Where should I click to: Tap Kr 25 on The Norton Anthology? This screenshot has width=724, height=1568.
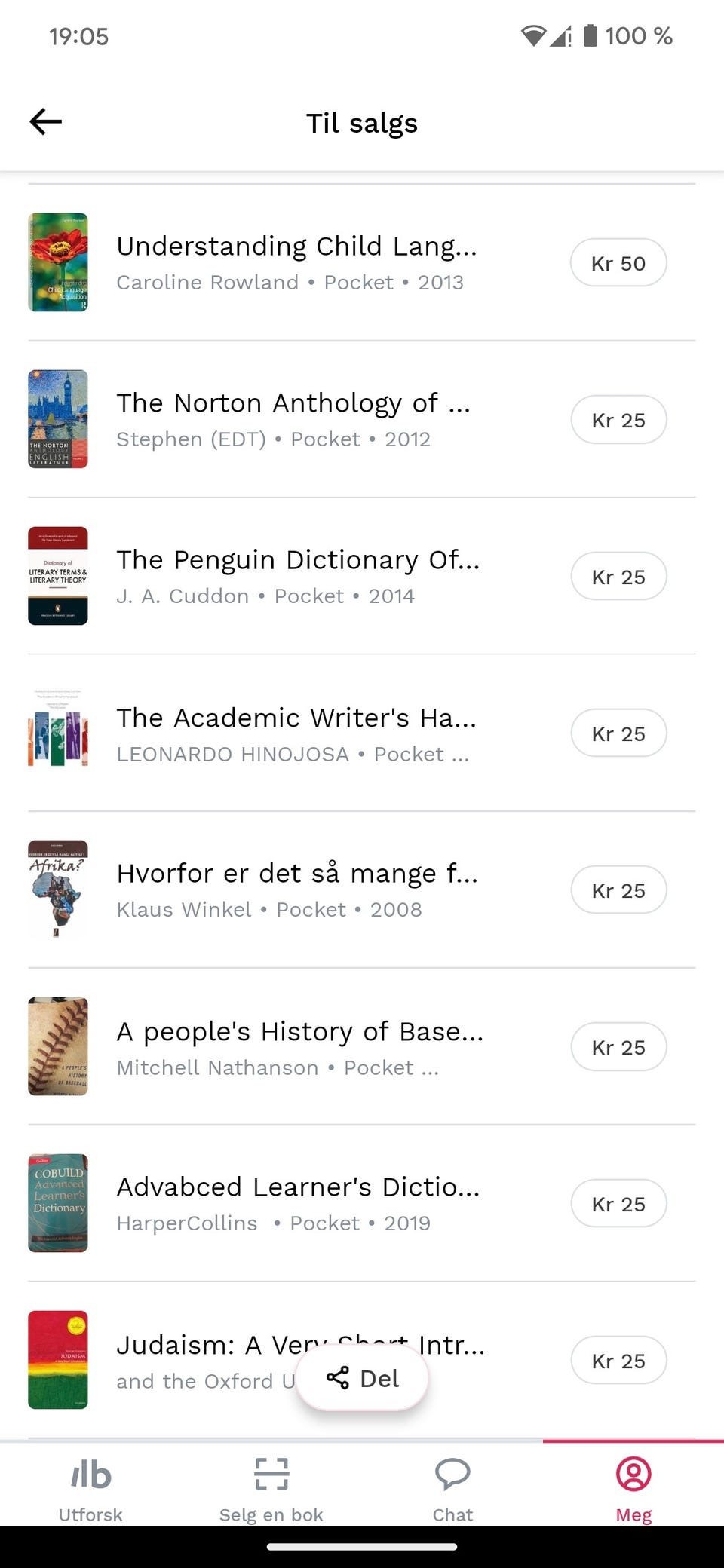[618, 420]
